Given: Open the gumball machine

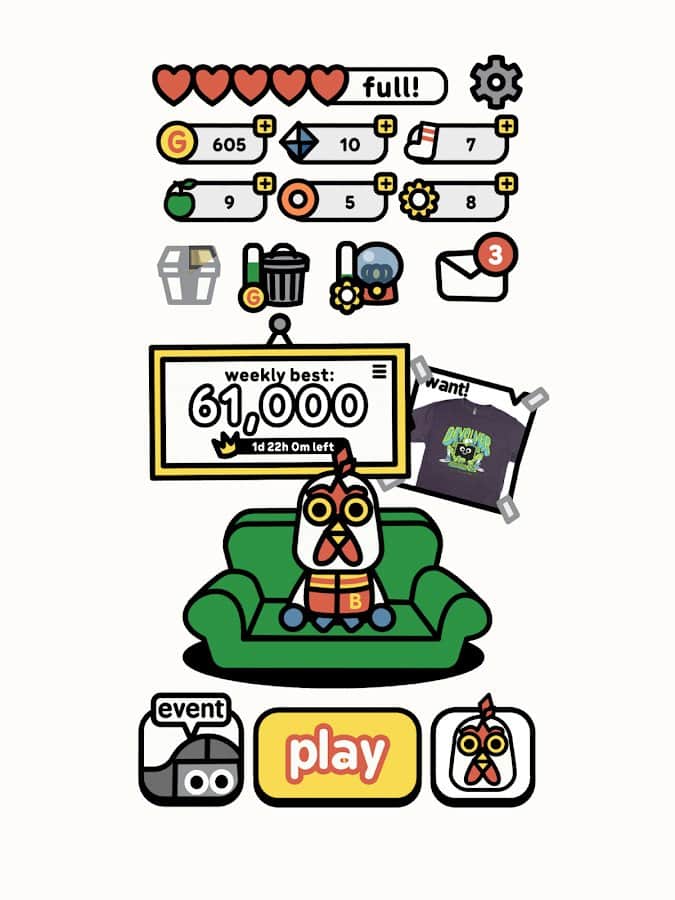Looking at the screenshot, I should pos(370,275).
